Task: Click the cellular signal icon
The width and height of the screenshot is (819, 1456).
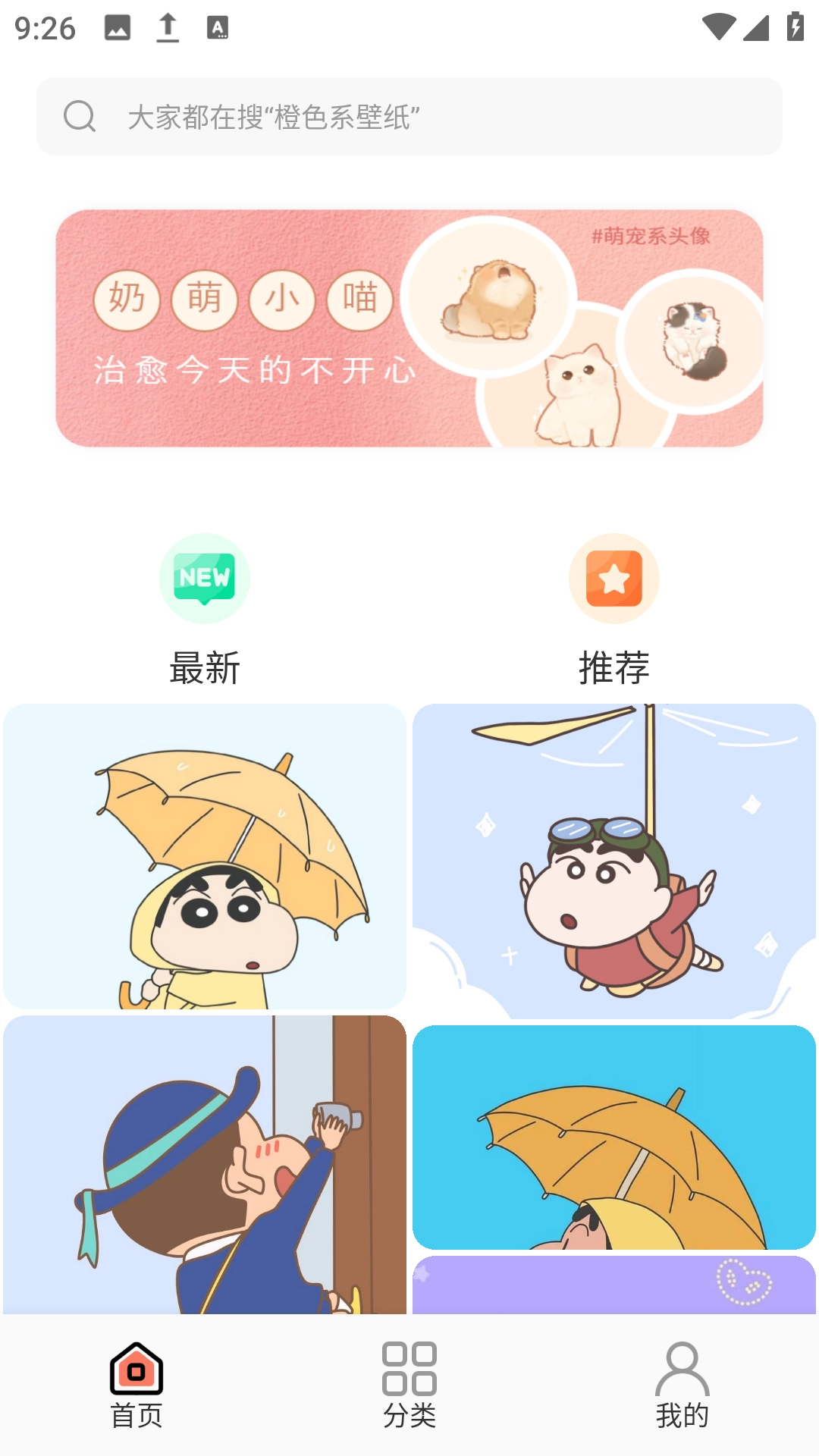Action: click(758, 27)
